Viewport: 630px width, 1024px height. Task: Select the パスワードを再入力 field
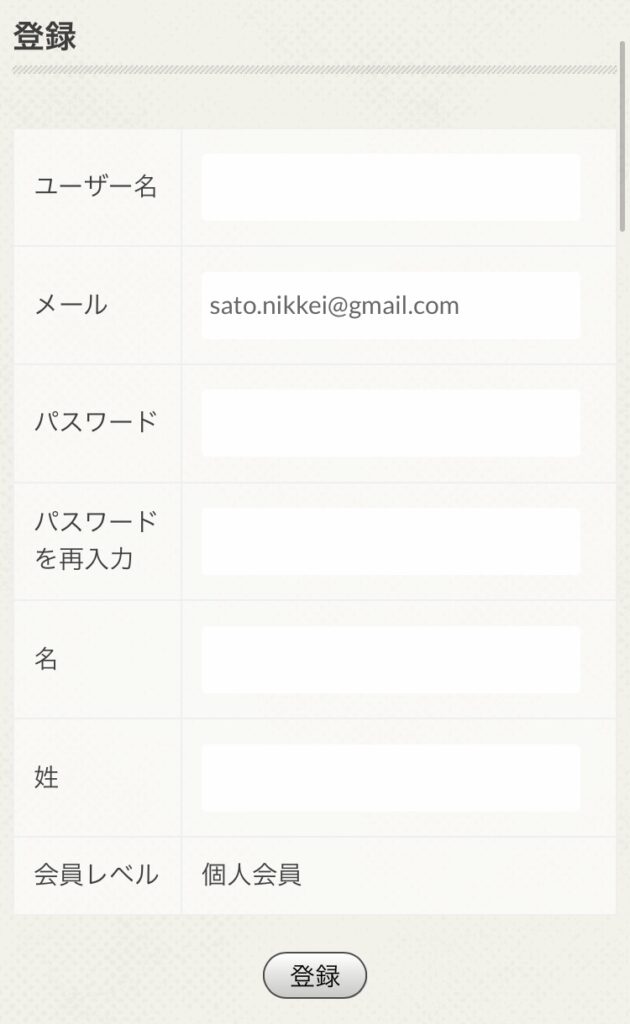390,541
